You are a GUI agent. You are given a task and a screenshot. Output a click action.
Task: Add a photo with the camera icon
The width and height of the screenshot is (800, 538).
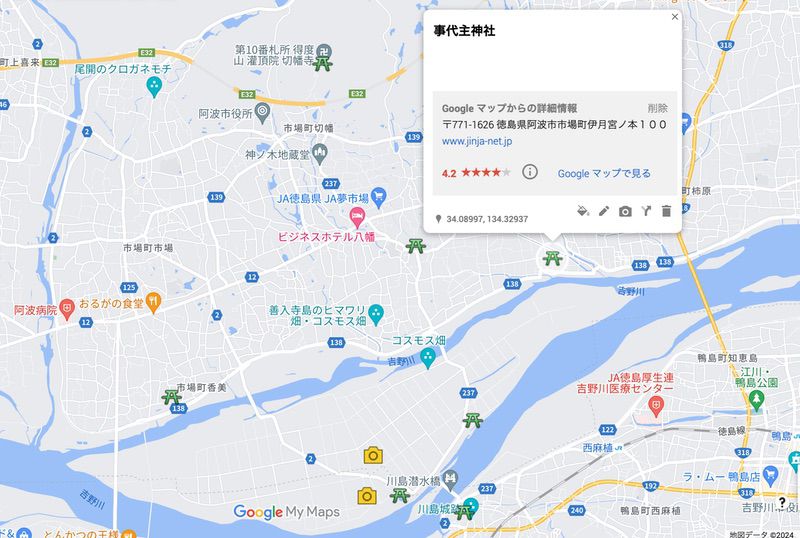pyautogui.click(x=625, y=211)
